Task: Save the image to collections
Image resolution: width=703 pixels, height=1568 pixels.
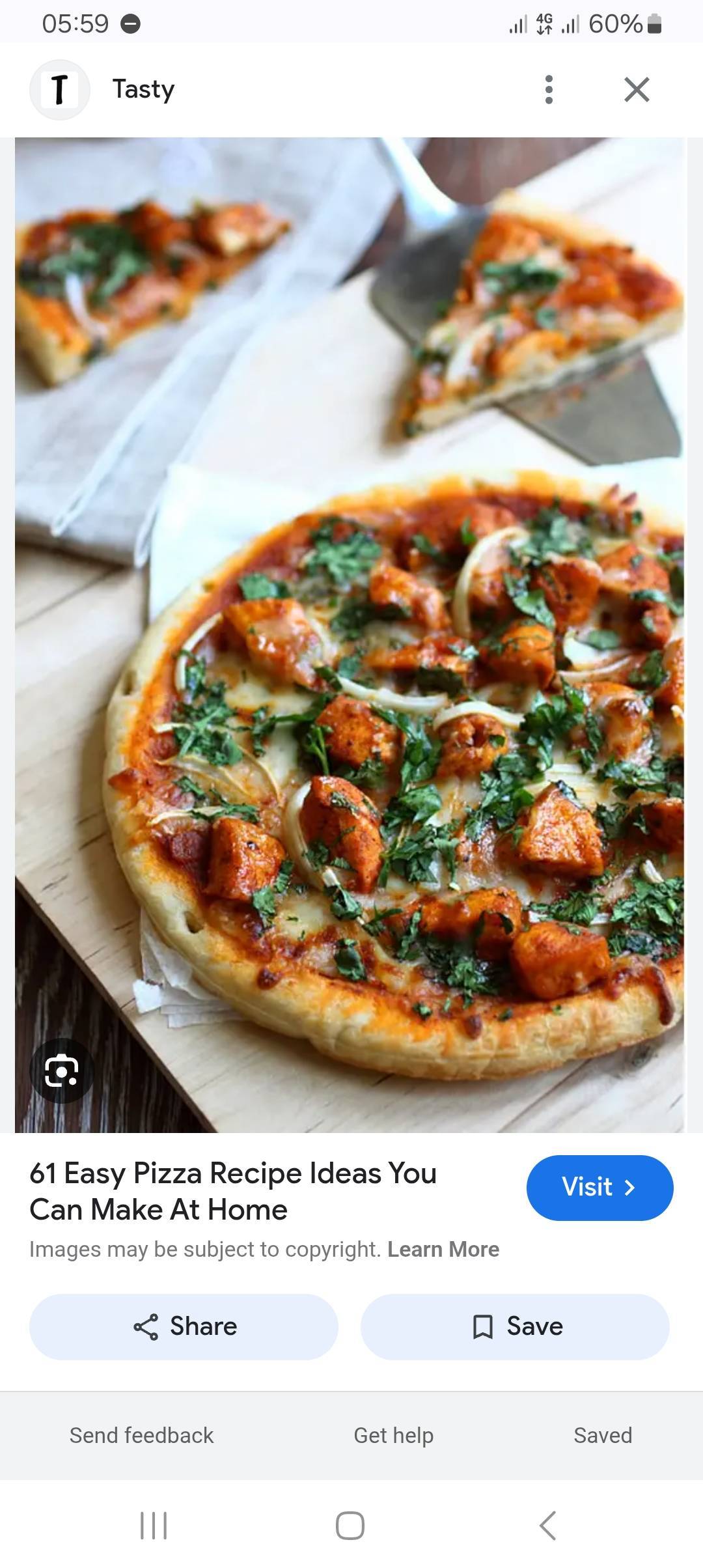Action: tap(515, 1326)
